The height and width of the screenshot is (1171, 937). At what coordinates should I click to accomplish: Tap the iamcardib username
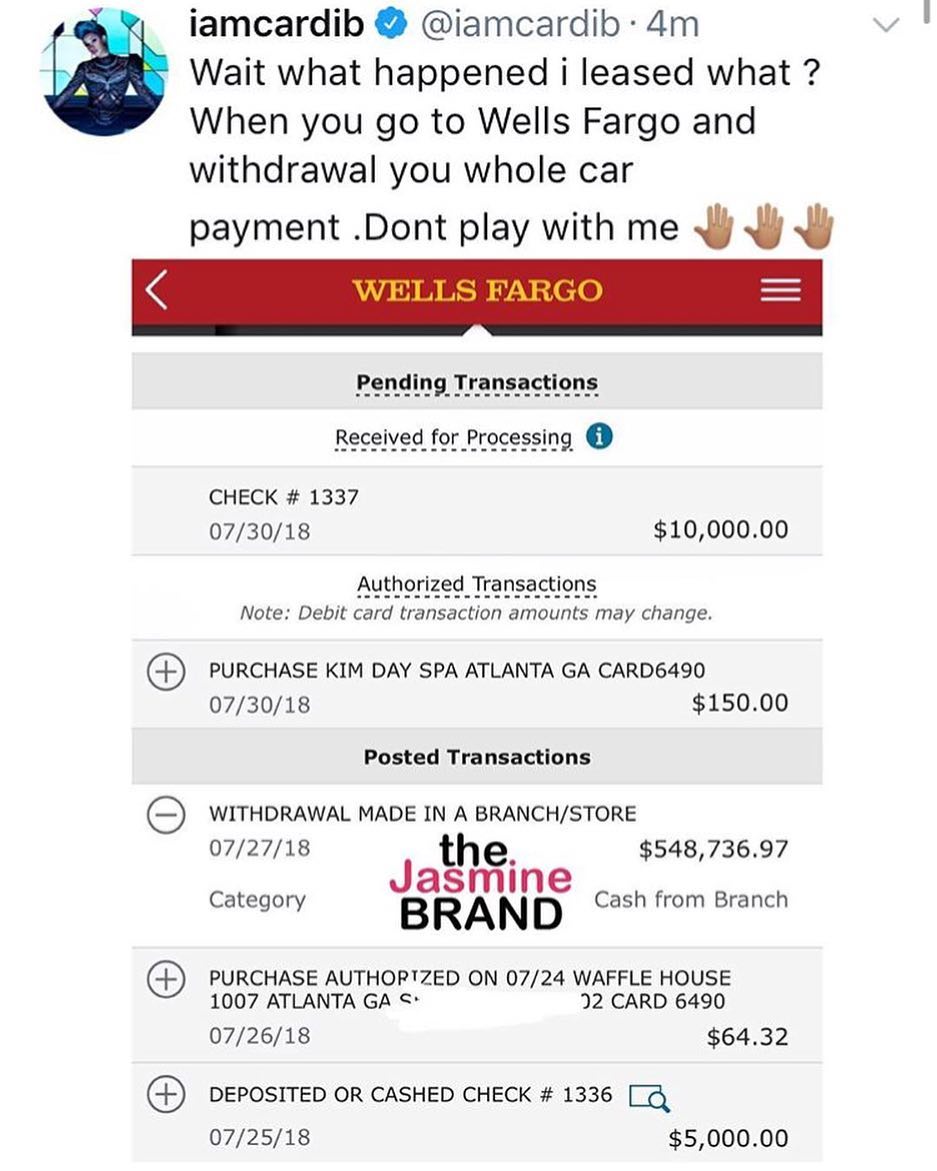click(276, 24)
